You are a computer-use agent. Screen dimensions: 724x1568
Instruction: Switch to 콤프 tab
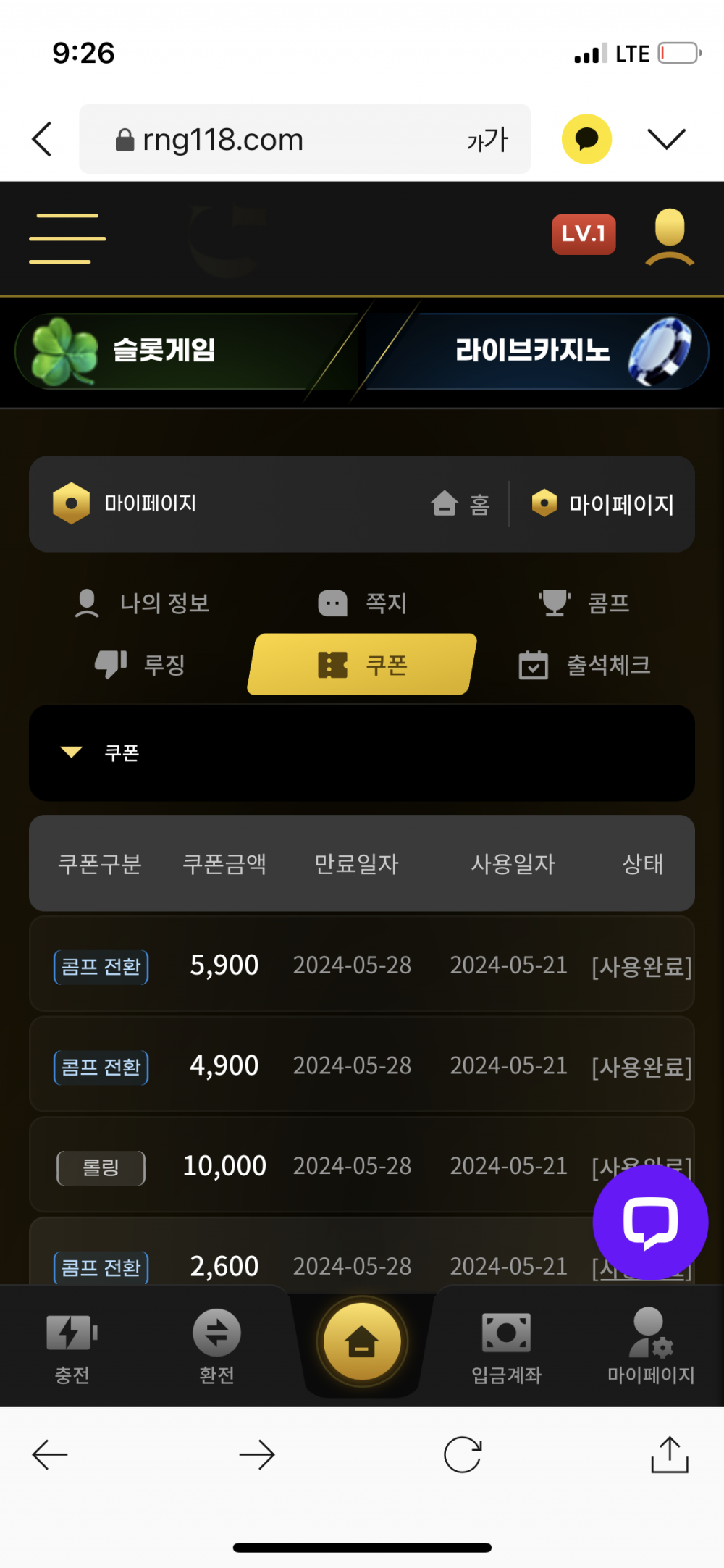pos(584,603)
